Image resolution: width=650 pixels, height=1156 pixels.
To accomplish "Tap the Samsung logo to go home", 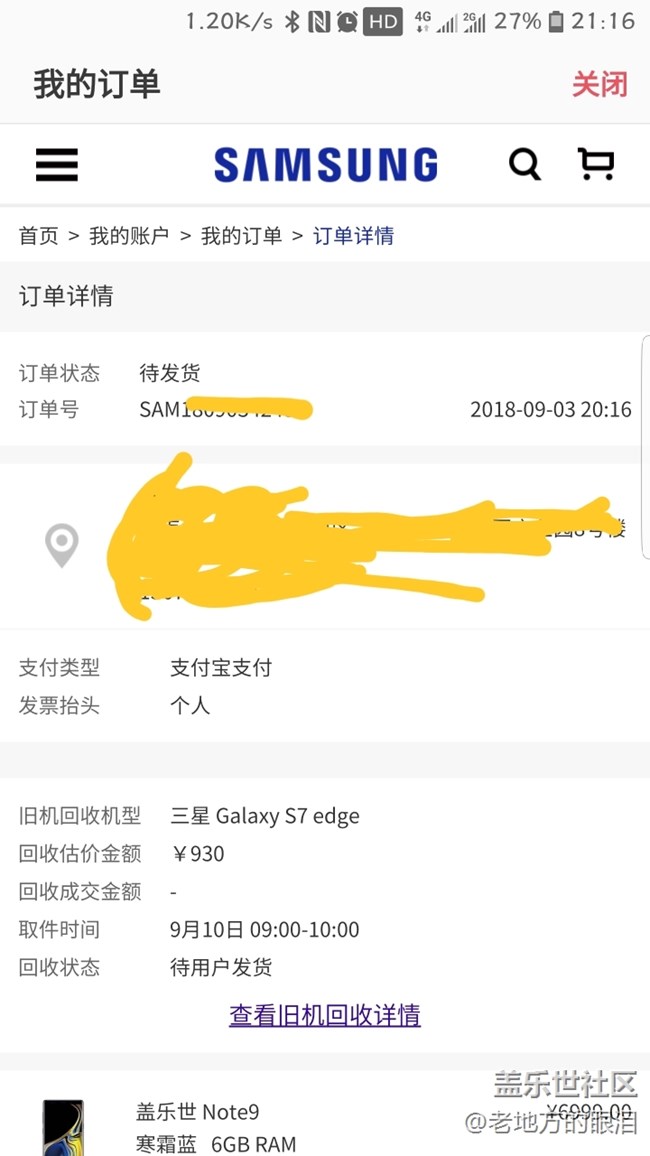I will (326, 164).
